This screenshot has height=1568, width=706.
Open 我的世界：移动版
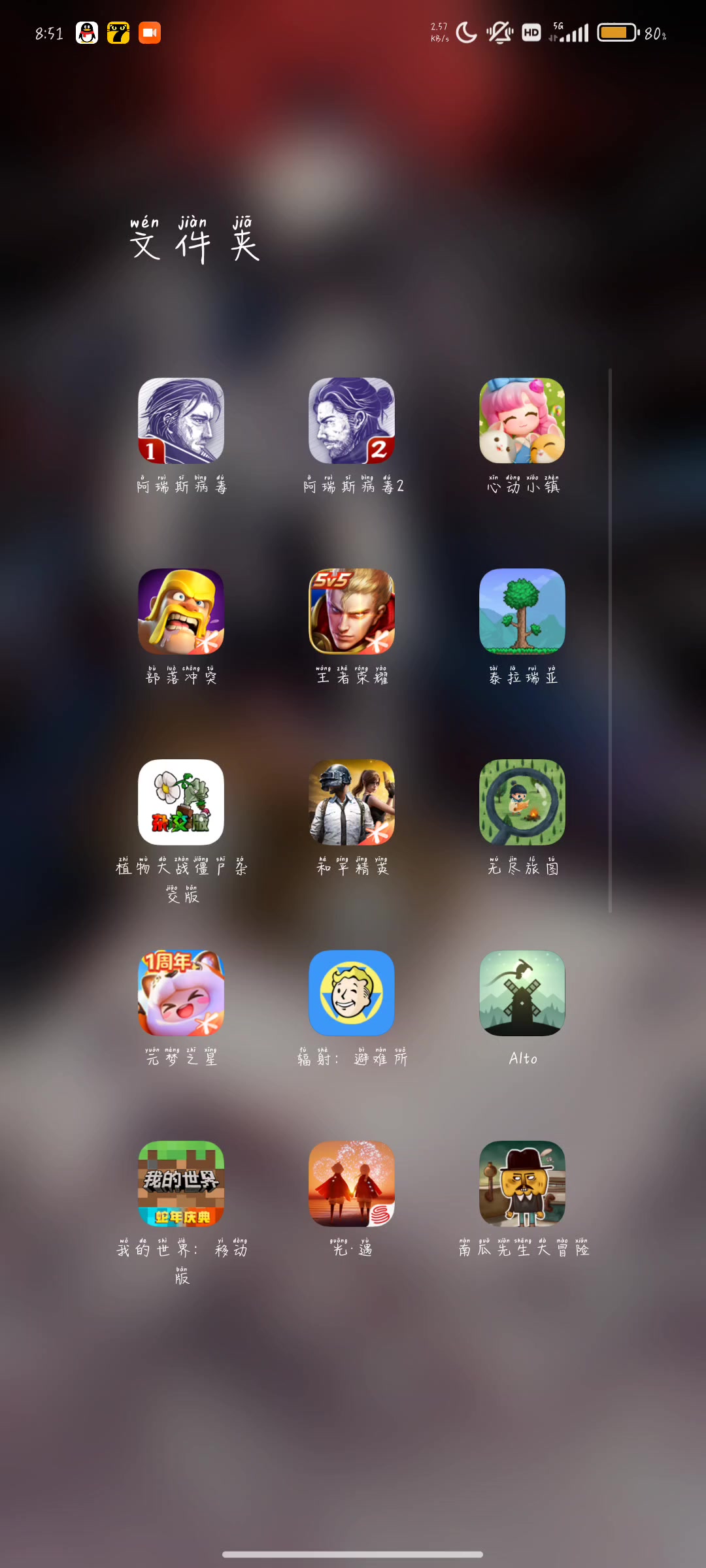[181, 1184]
